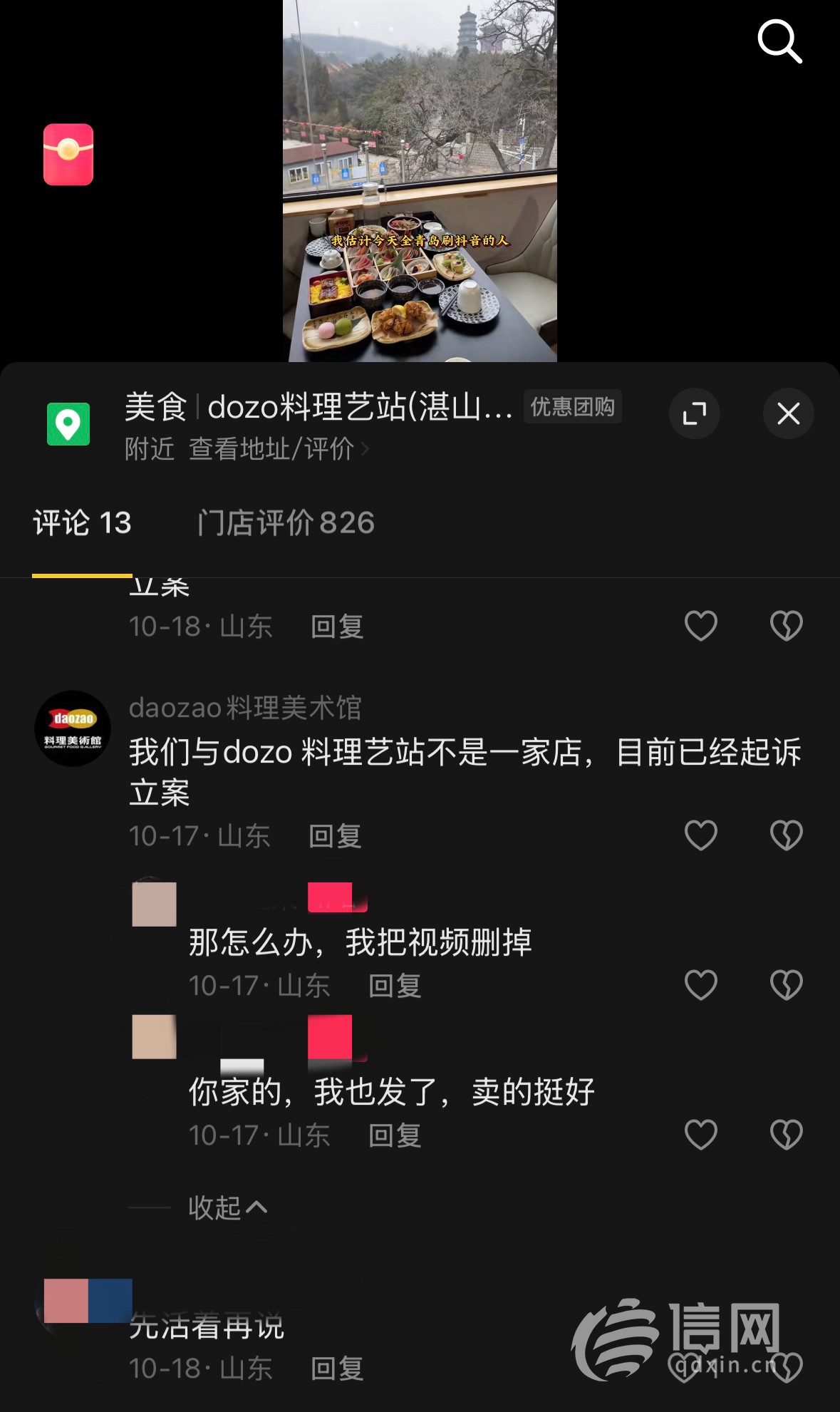Open the search magnifier icon
840x1412 pixels.
pos(779,42)
